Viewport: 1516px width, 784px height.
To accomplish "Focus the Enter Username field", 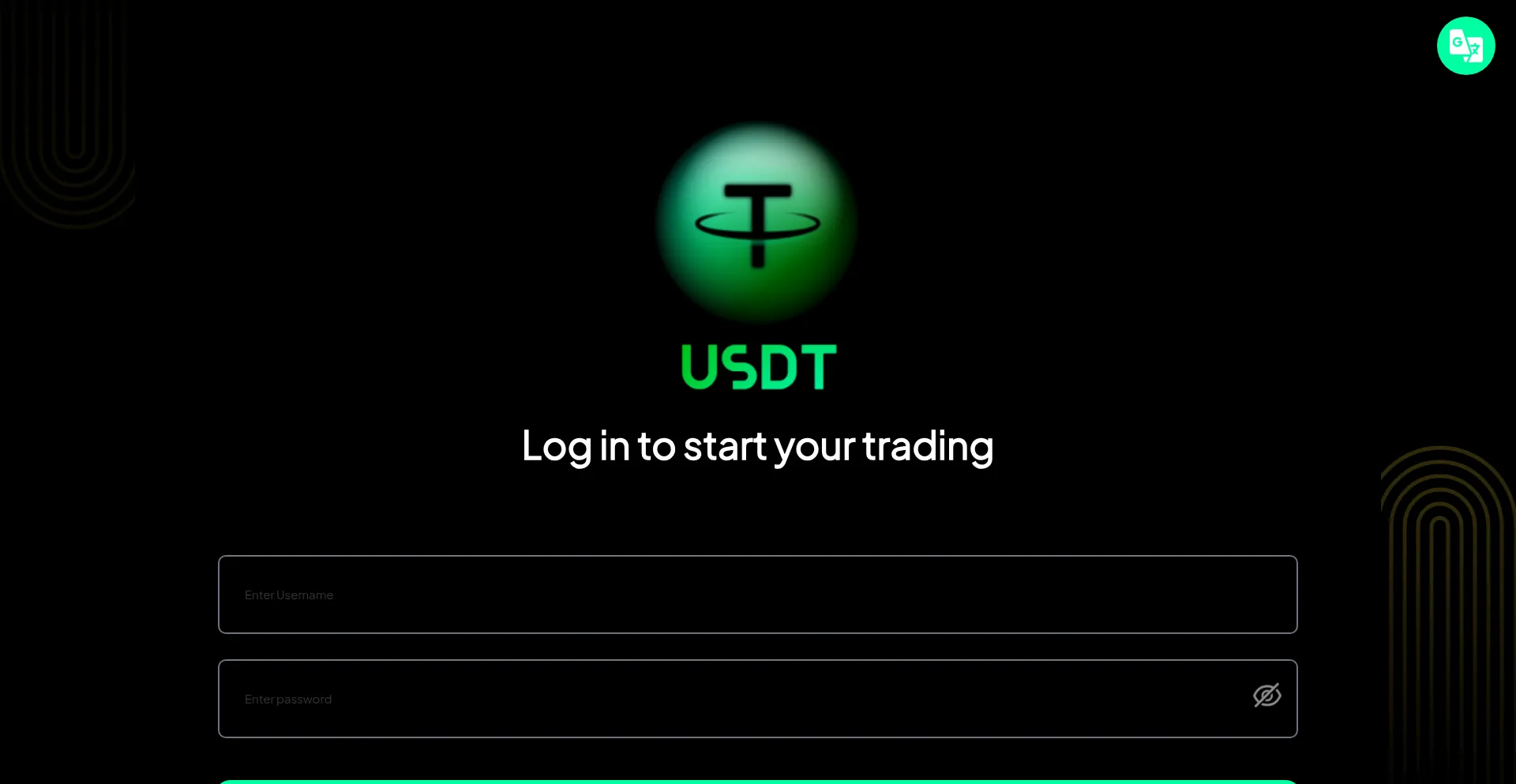I will click(x=756, y=595).
